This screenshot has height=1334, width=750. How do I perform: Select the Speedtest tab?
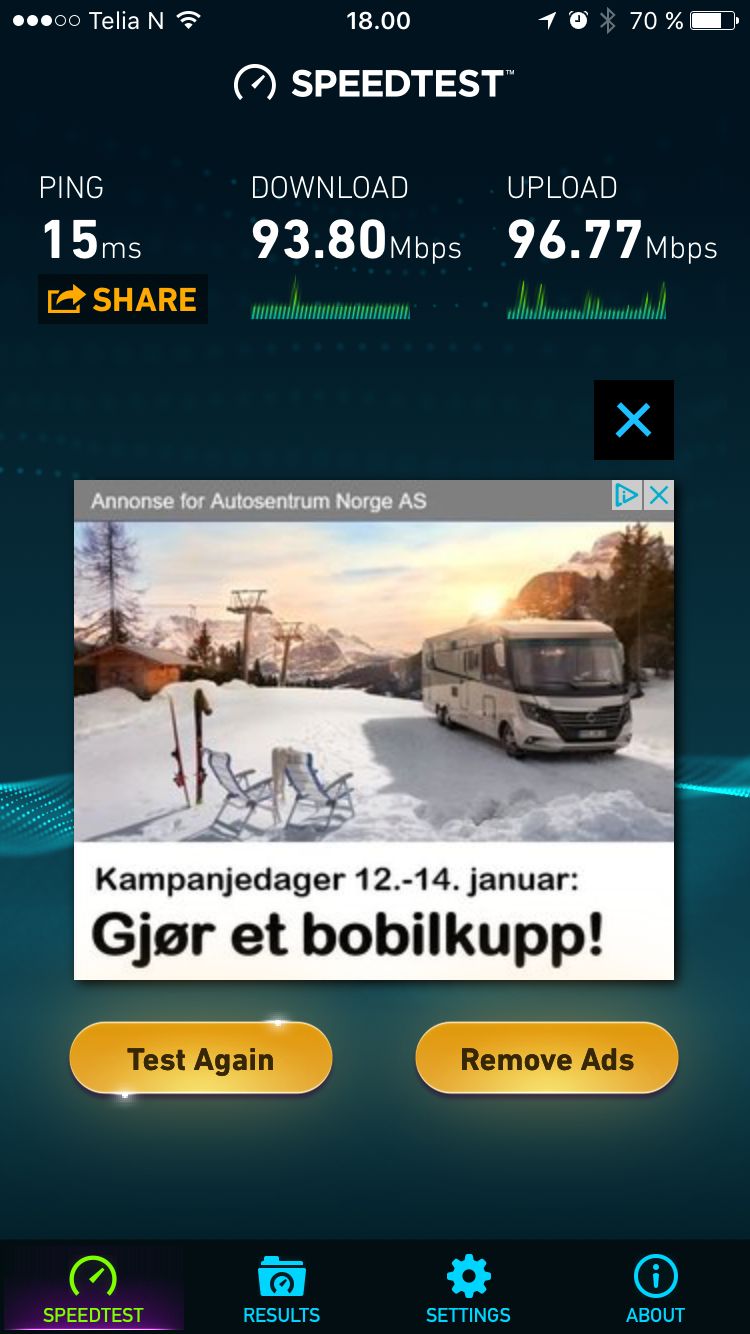tap(93, 1289)
